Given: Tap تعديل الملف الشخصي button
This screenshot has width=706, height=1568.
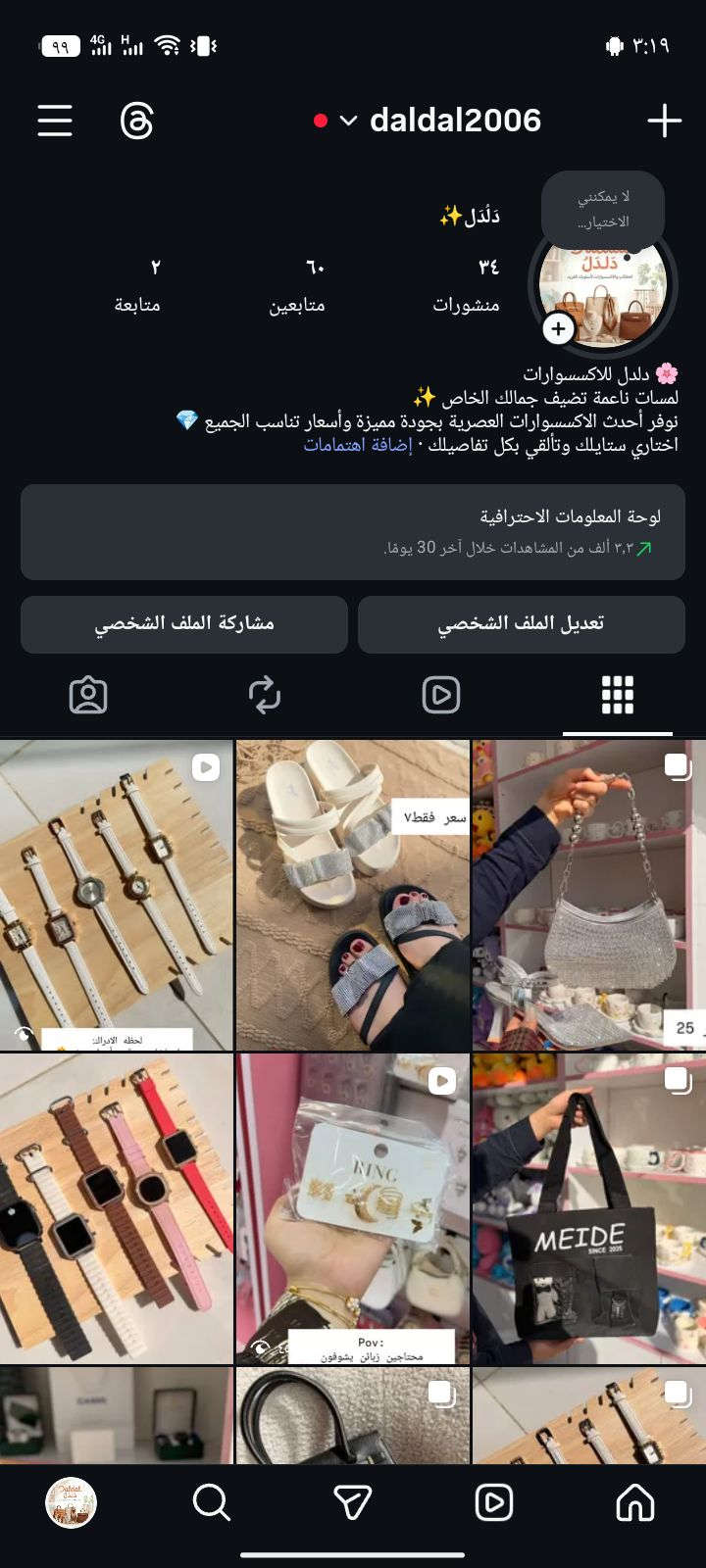Looking at the screenshot, I should pos(521,623).
